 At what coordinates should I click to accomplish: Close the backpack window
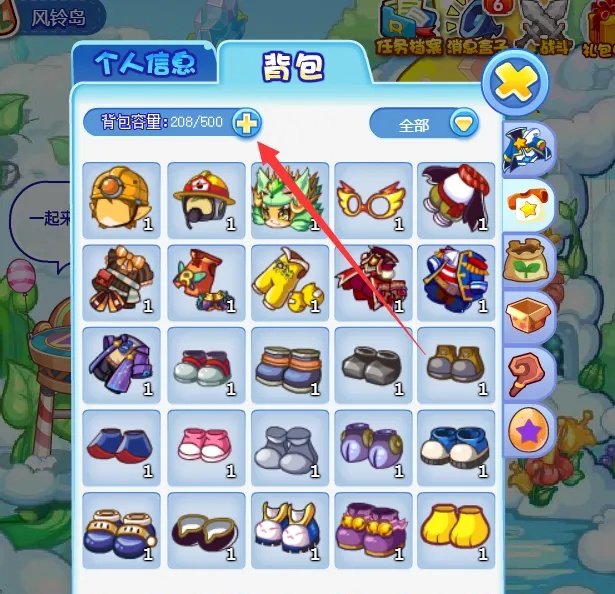(x=516, y=82)
